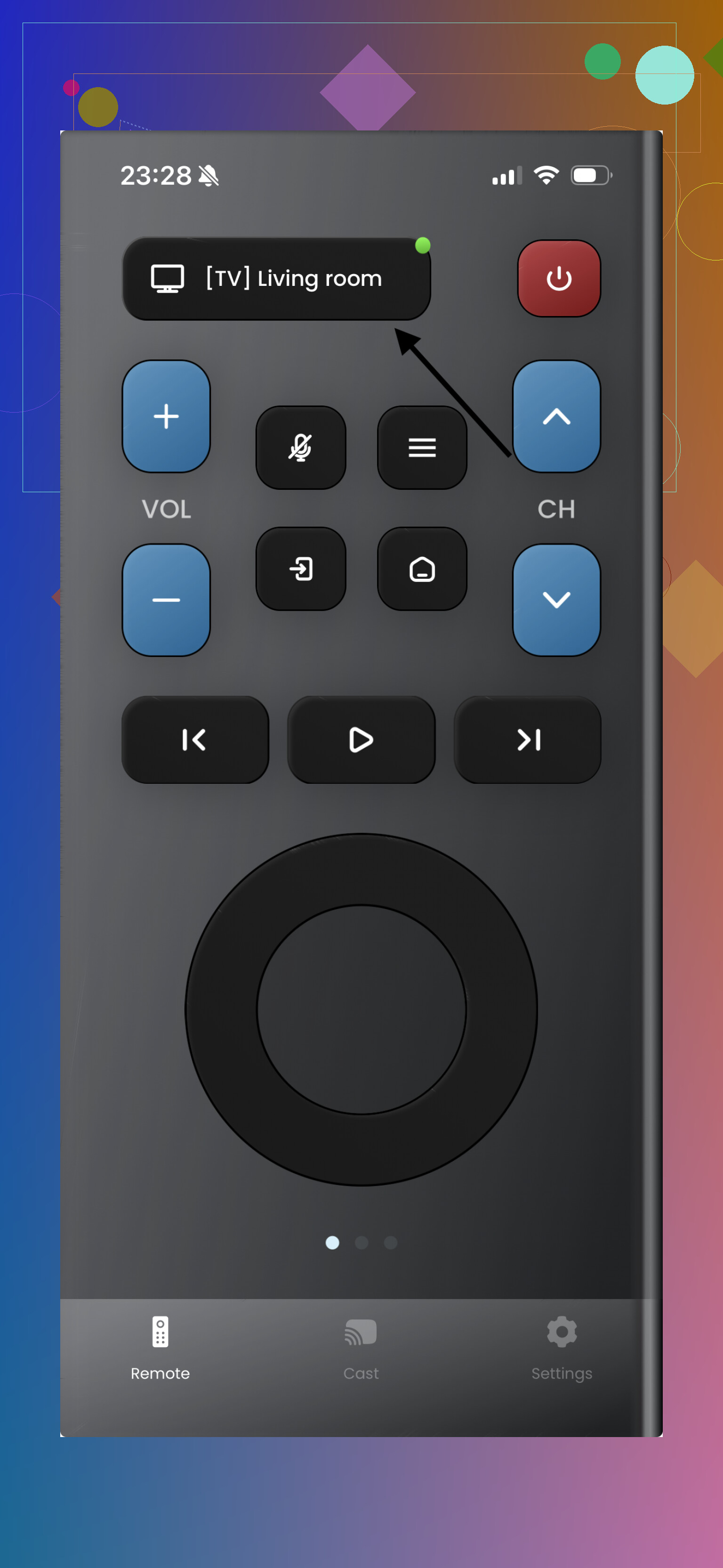
Task: Open the TV menu with the three-line button
Action: [x=422, y=447]
